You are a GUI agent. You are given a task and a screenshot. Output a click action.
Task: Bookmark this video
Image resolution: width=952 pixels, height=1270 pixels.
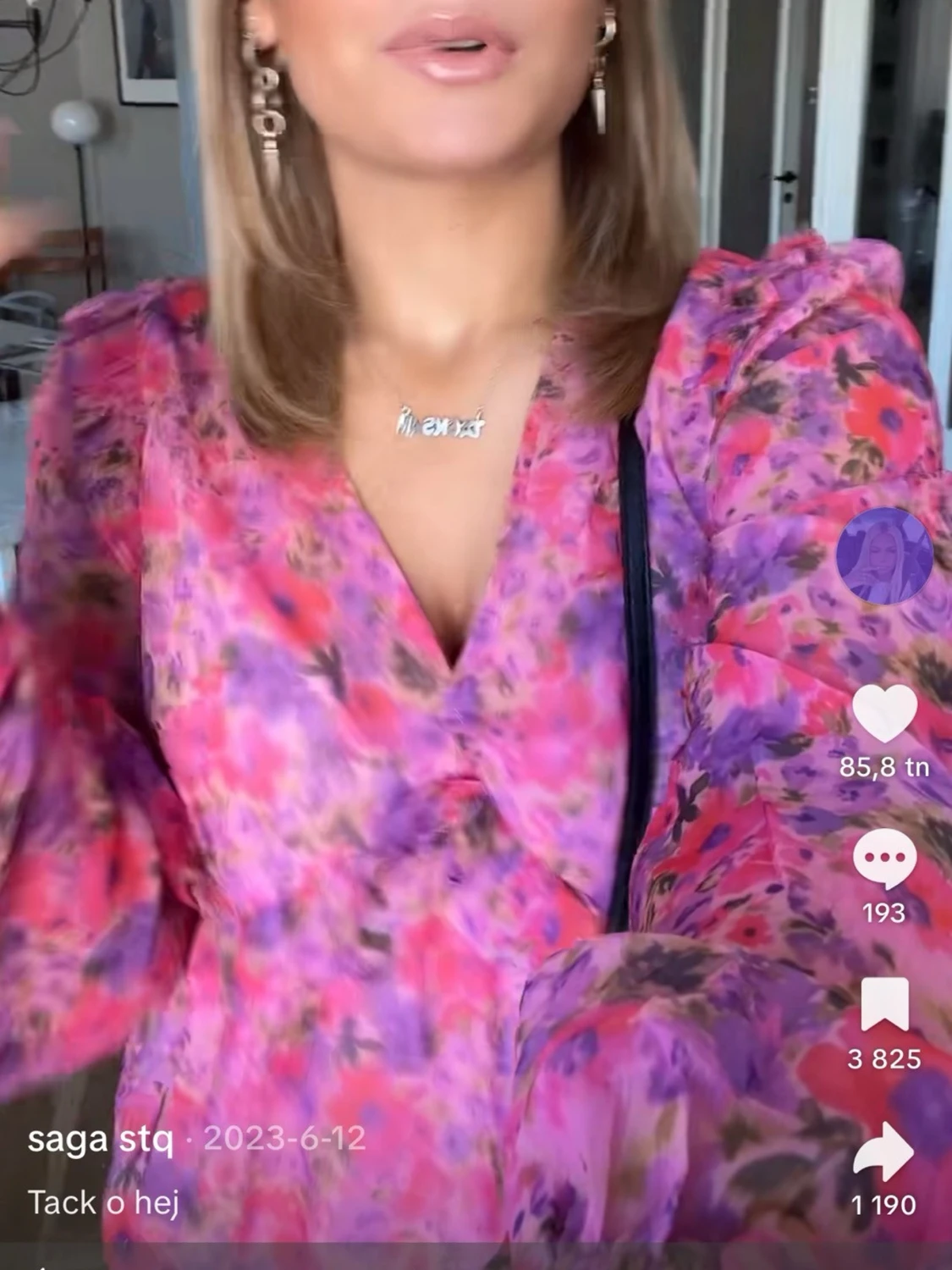(x=884, y=1005)
